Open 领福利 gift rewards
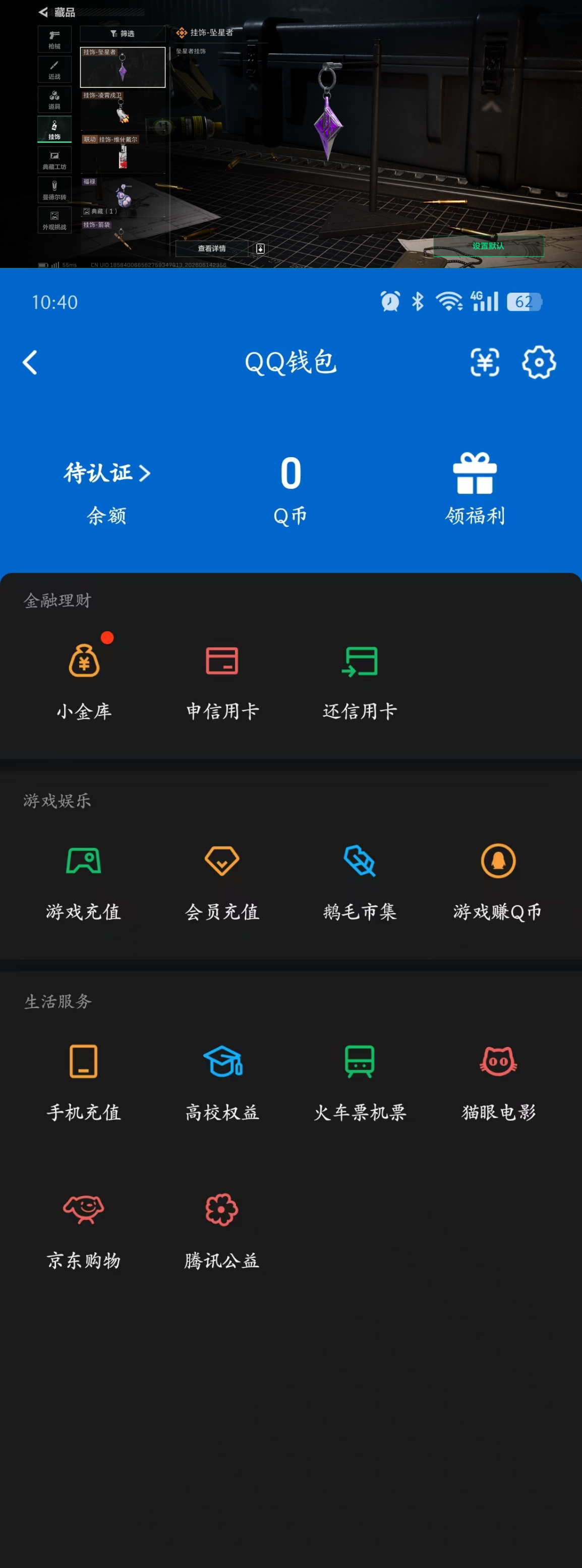Image resolution: width=582 pixels, height=1568 pixels. click(475, 489)
